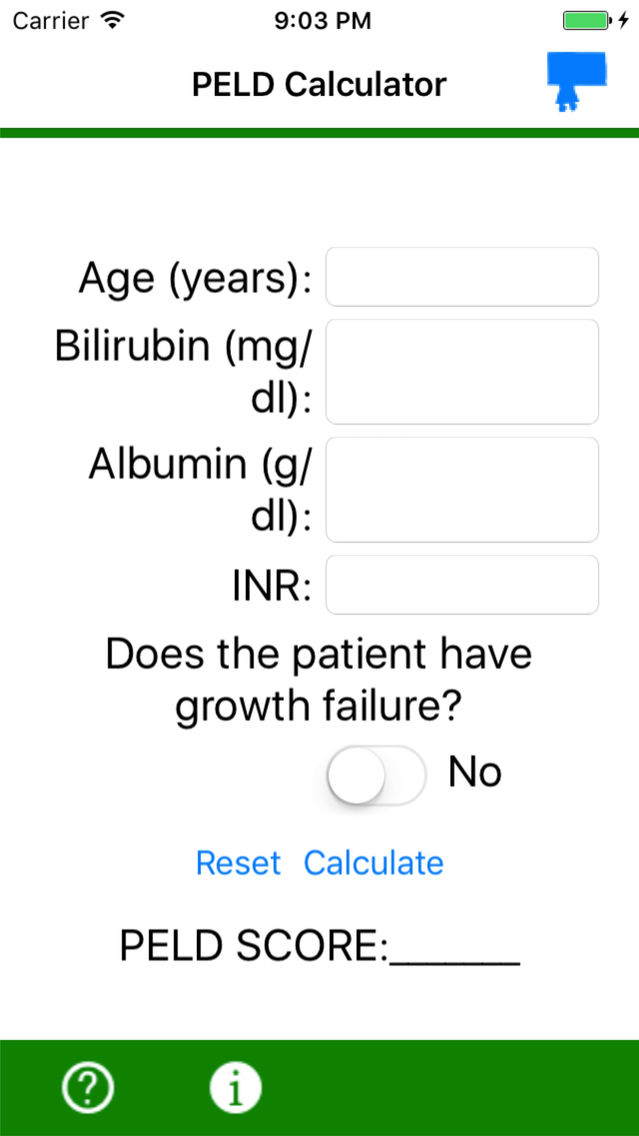Activate the INR input field

pos(462,585)
